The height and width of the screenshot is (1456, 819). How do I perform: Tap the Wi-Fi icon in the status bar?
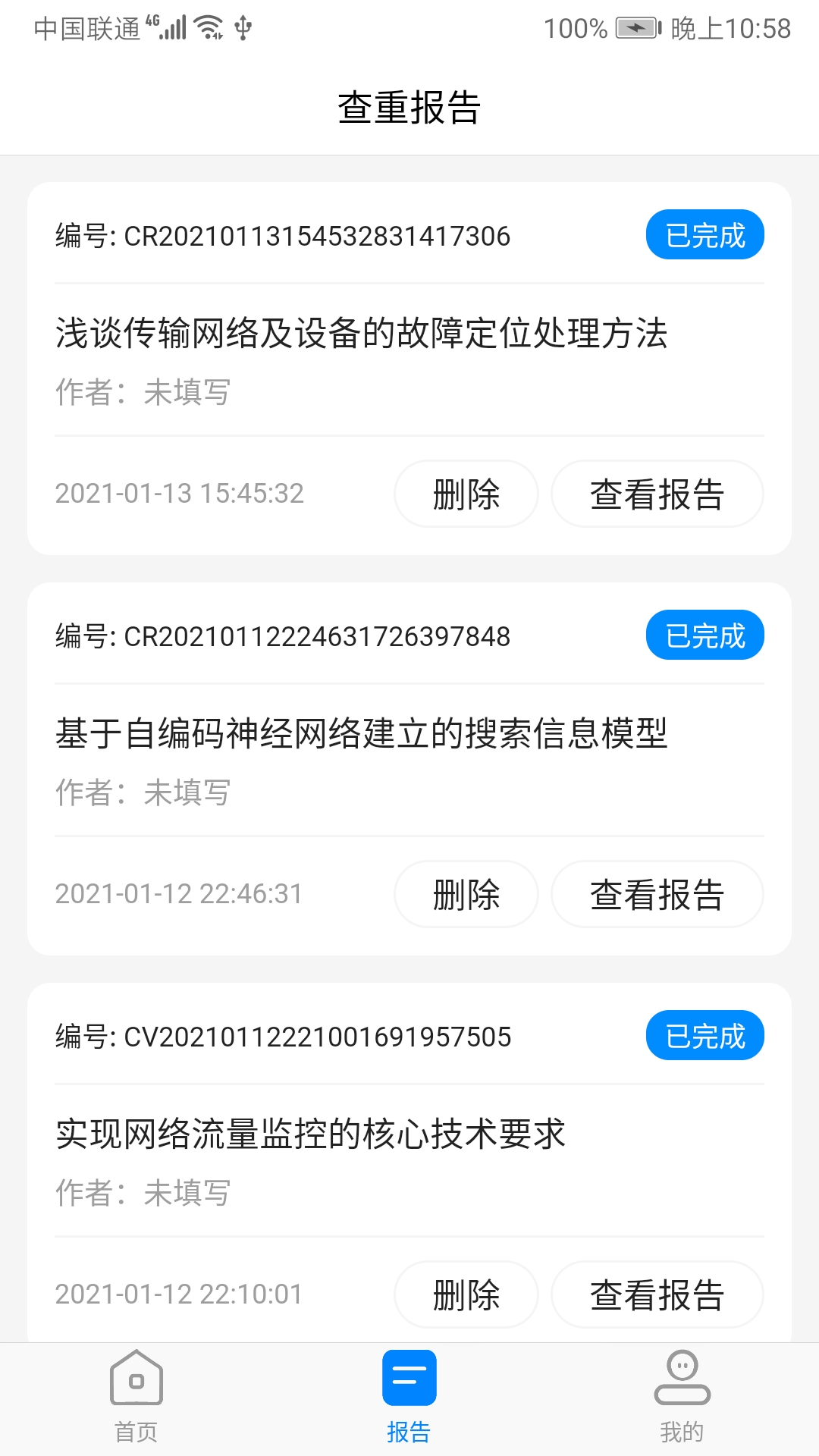pyautogui.click(x=207, y=27)
